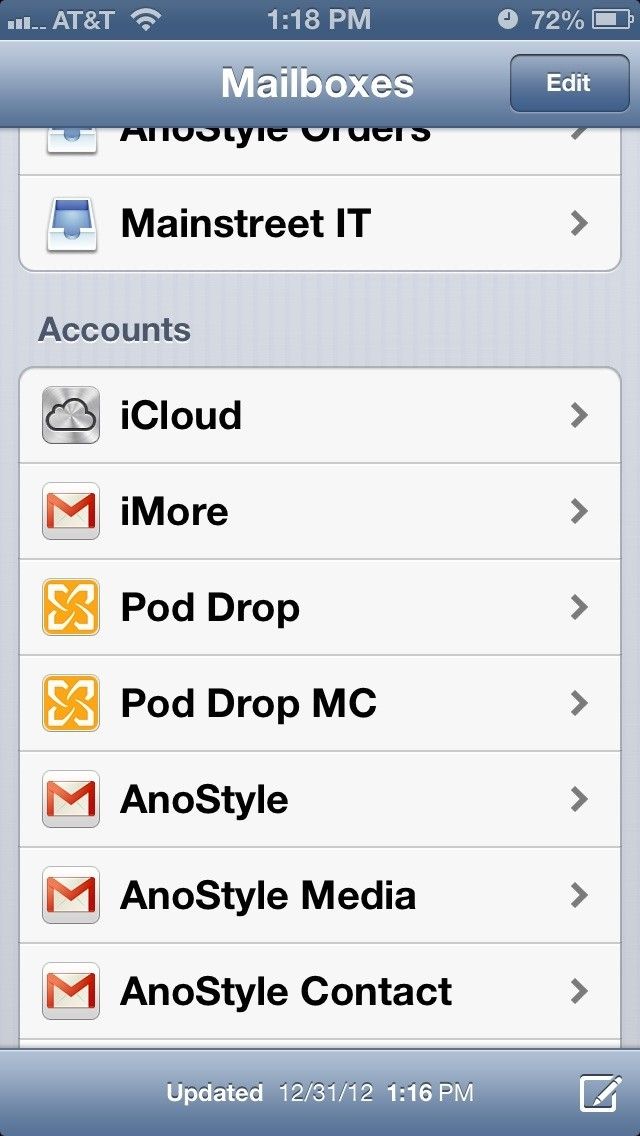Open the Pod Drop MC account
This screenshot has height=1136, width=640.
coord(320,703)
